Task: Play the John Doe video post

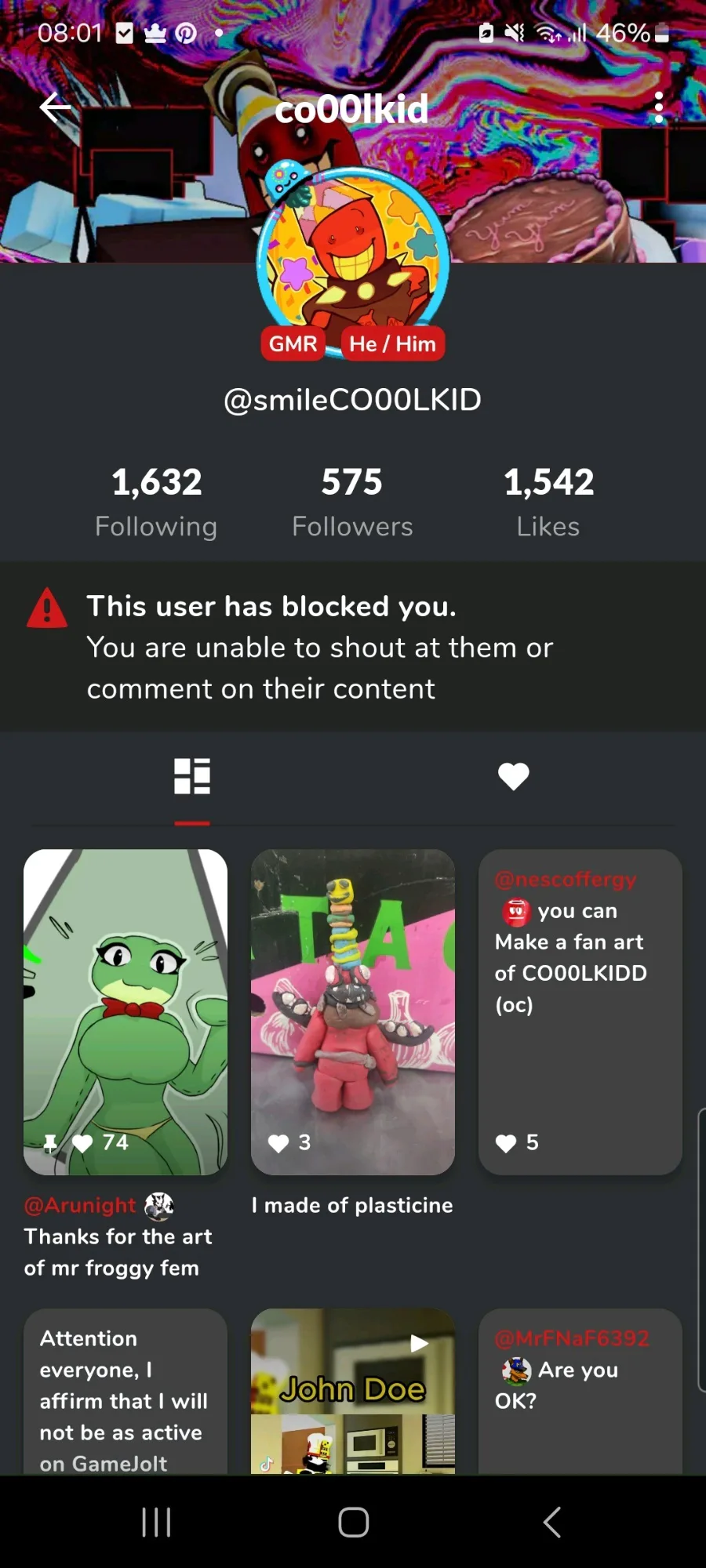Action: click(353, 1392)
